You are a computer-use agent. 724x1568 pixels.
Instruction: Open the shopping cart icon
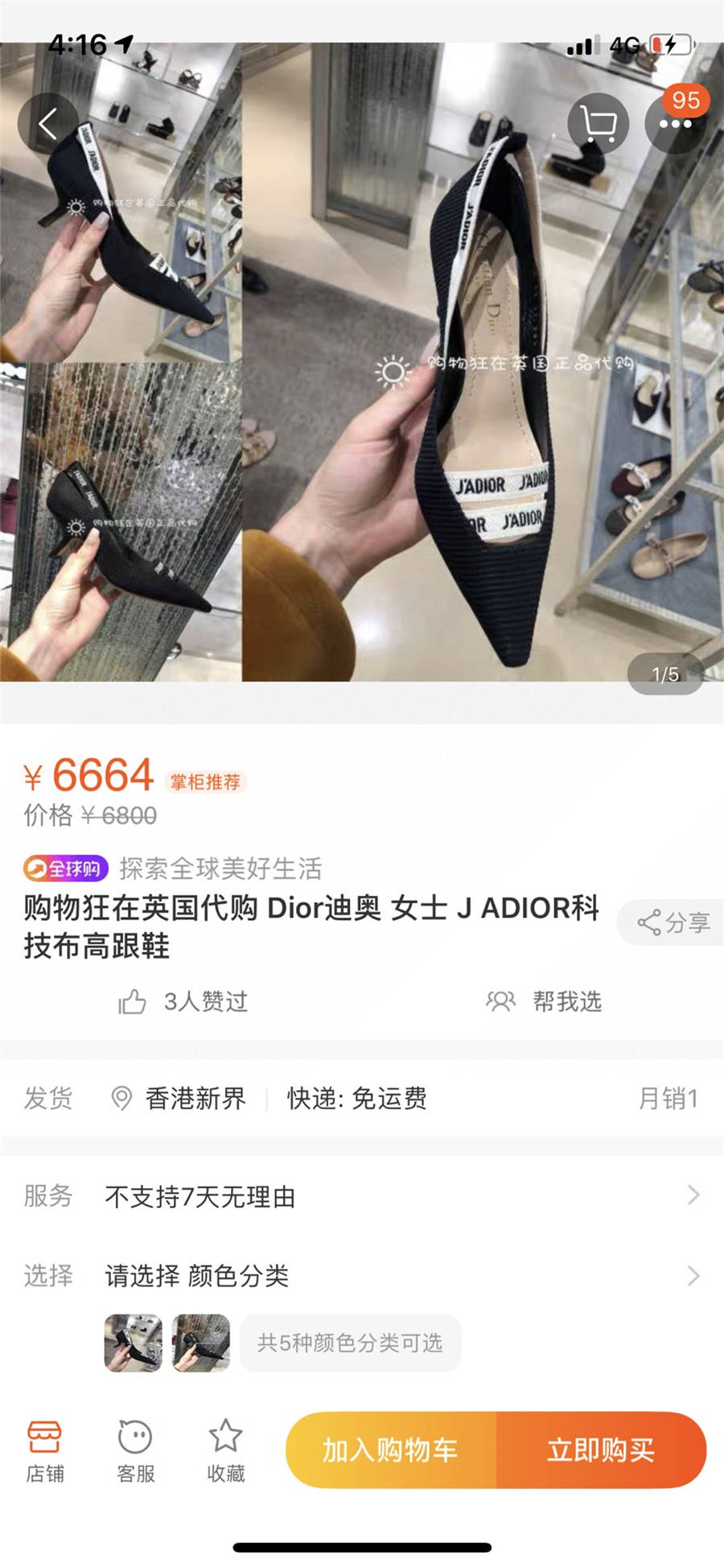click(x=598, y=124)
